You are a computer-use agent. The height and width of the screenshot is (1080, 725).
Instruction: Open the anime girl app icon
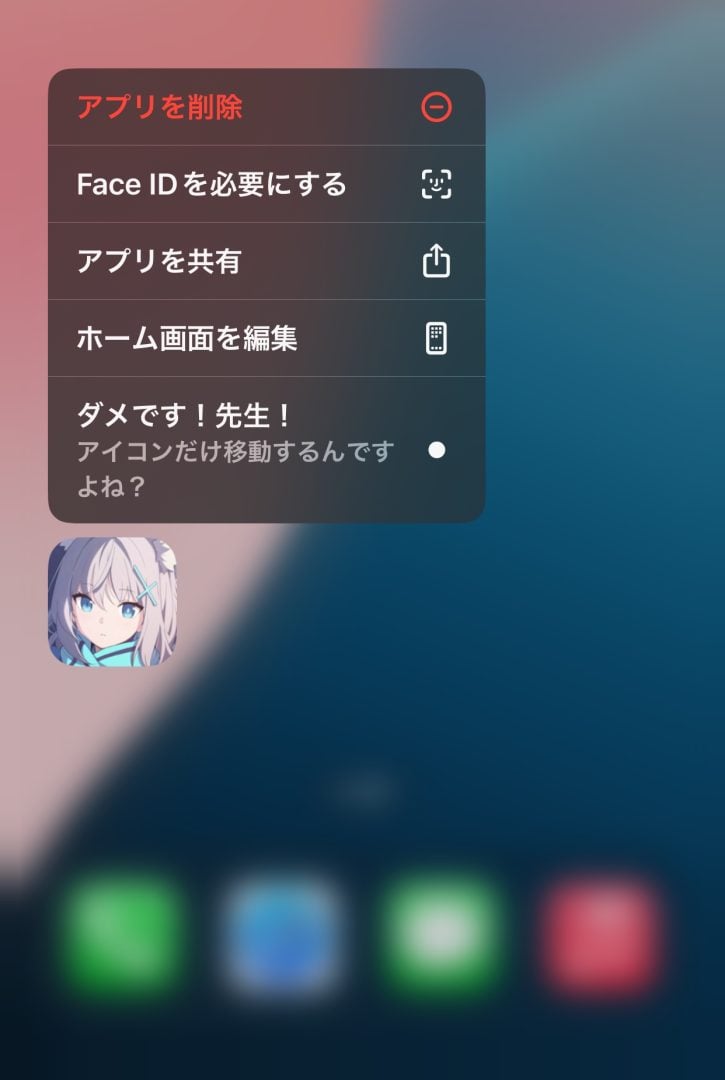[111, 602]
